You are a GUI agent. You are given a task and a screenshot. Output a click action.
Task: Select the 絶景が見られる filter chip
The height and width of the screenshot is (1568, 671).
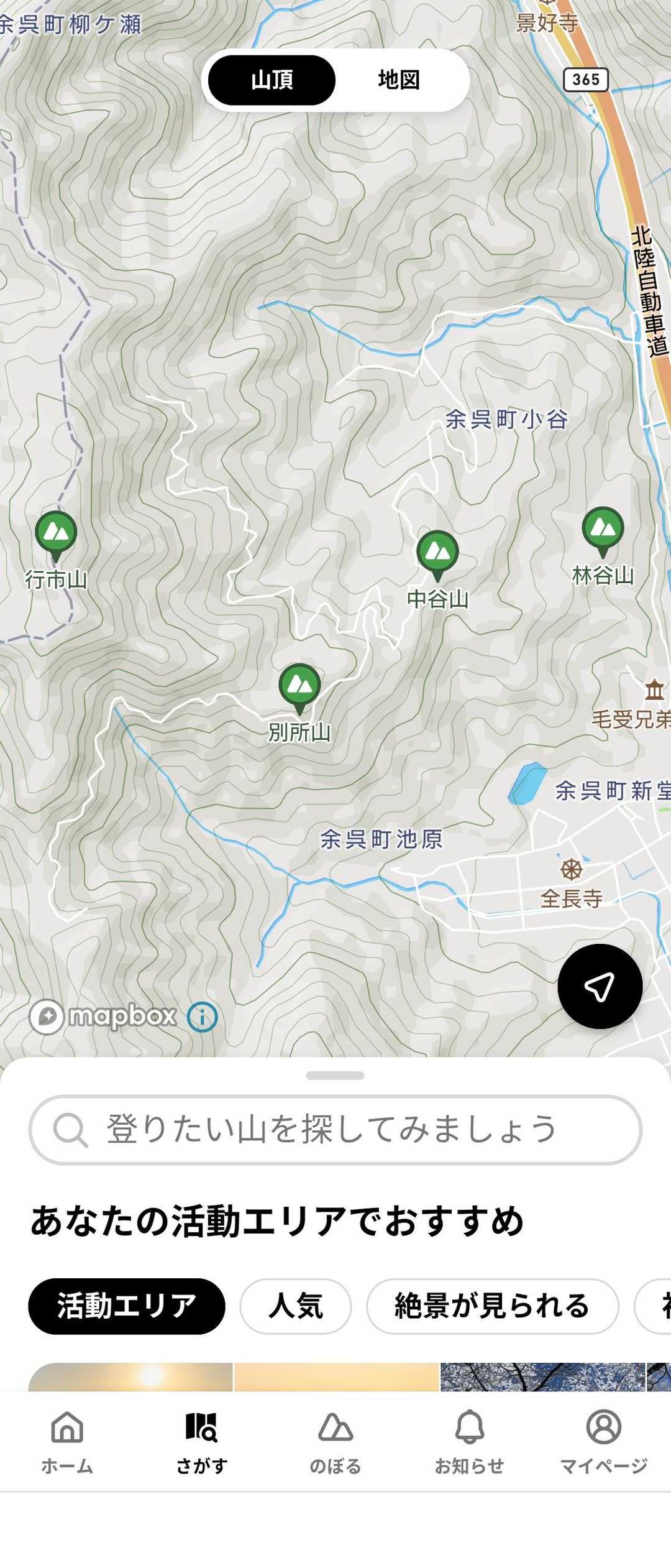492,1306
